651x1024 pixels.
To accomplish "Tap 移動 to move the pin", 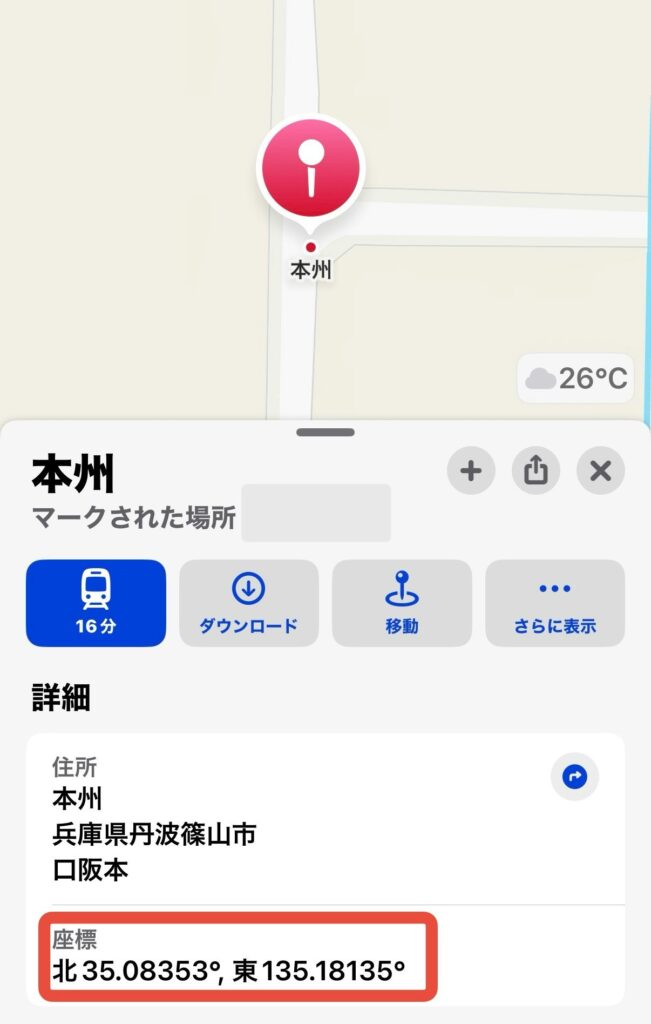I will tap(402, 603).
